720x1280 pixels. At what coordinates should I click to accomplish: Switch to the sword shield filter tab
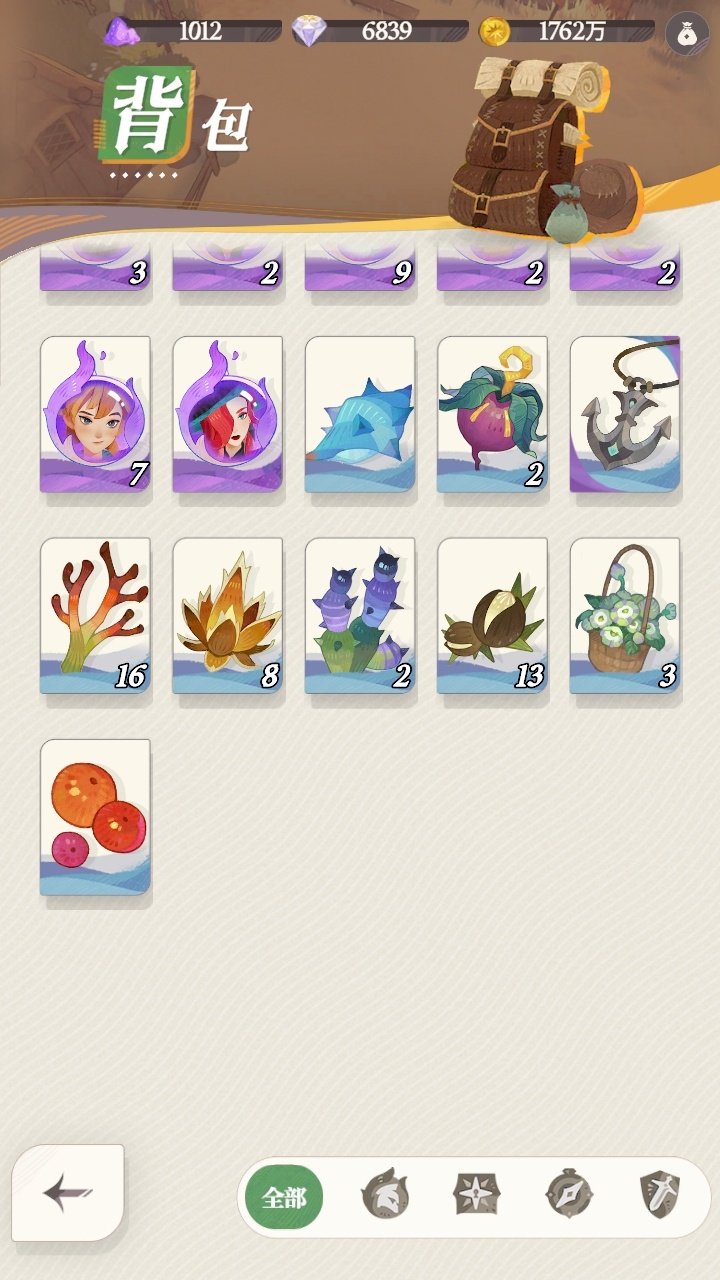(x=660, y=1194)
